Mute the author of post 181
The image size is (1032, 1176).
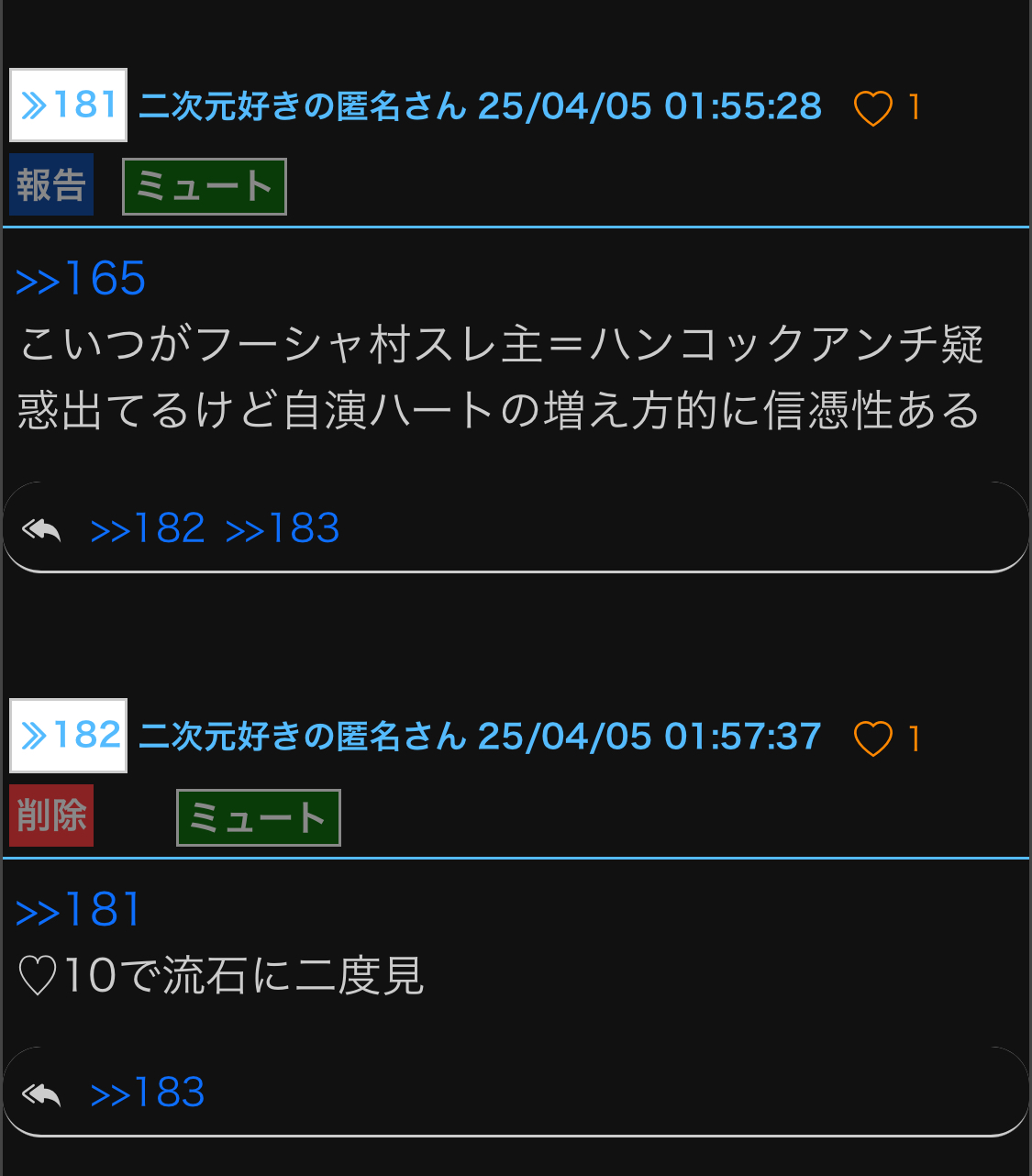[205, 187]
